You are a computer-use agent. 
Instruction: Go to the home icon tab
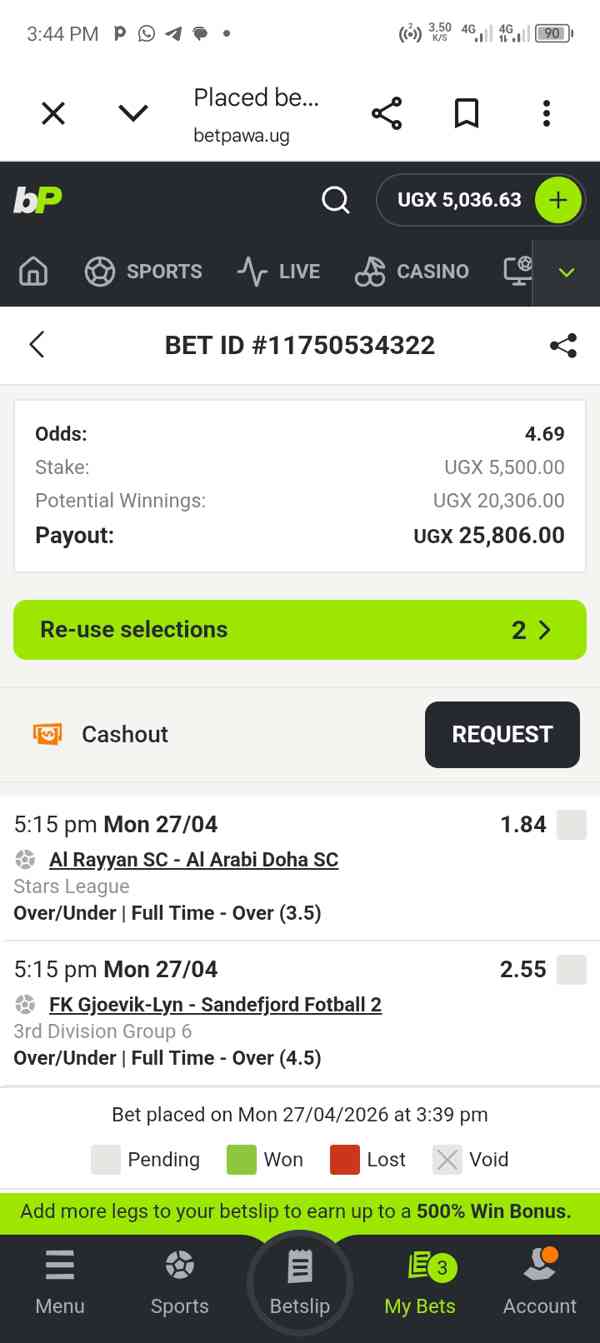pyautogui.click(x=34, y=271)
